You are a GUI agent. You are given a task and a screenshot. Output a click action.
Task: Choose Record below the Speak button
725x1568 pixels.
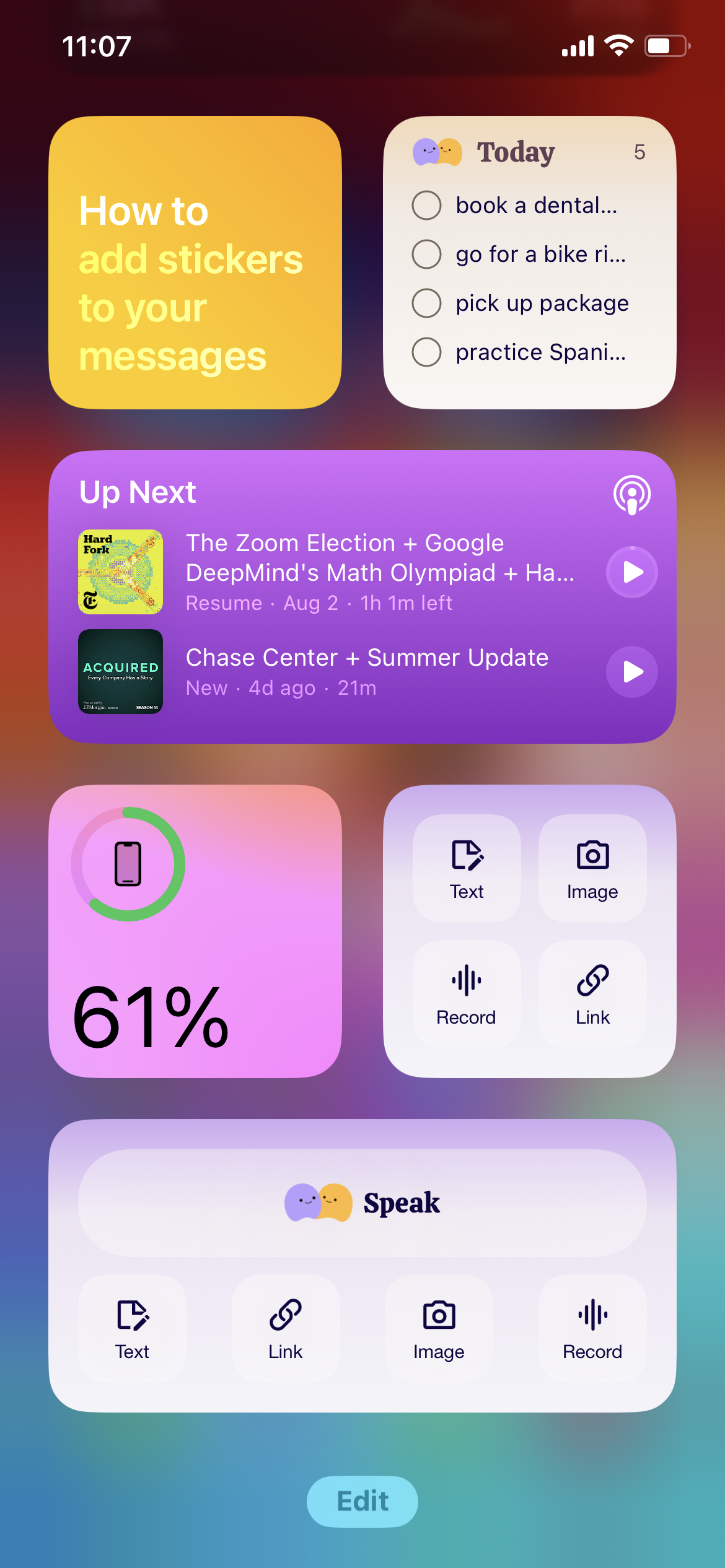pyautogui.click(x=592, y=1328)
